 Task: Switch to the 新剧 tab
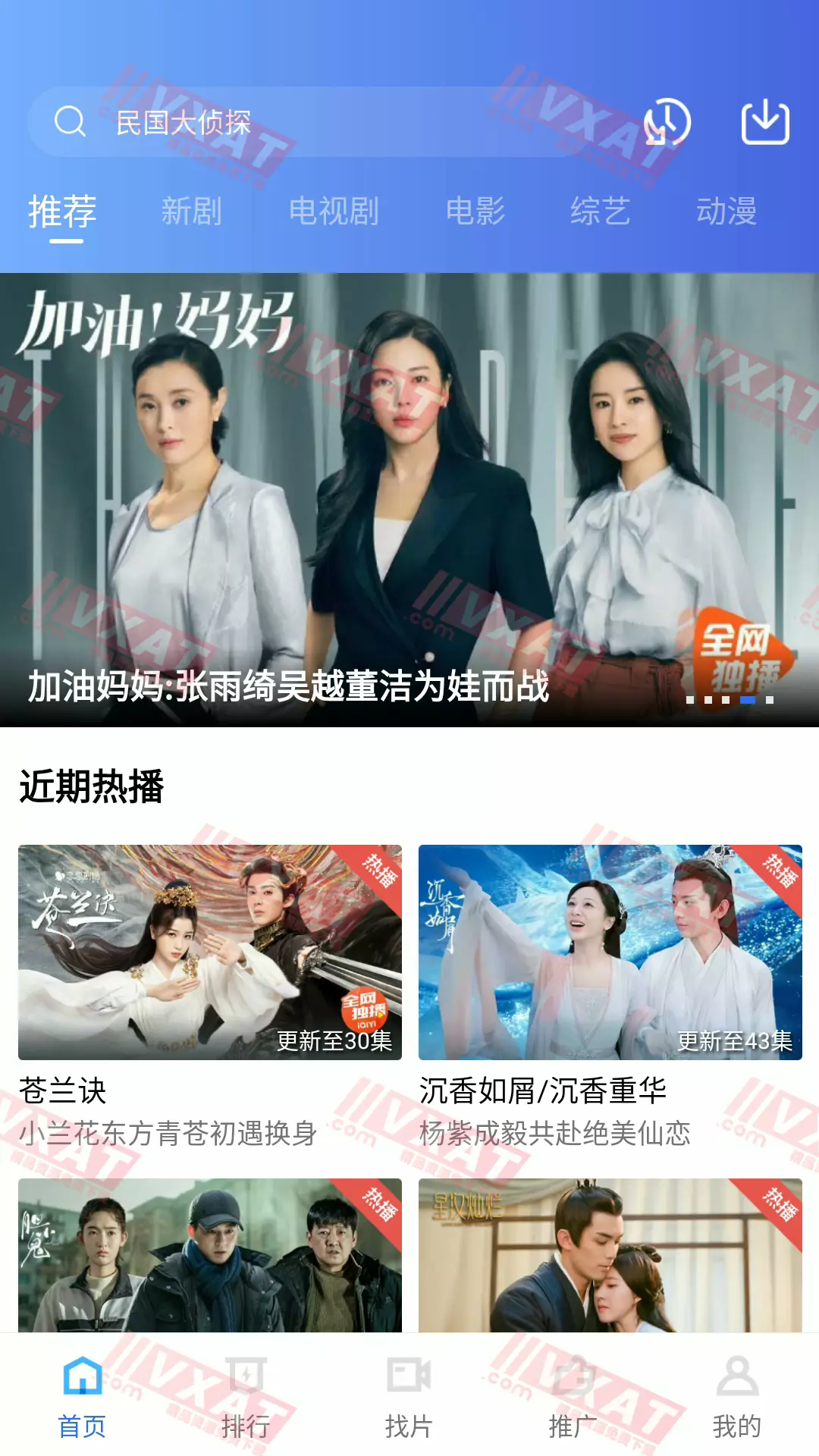191,212
